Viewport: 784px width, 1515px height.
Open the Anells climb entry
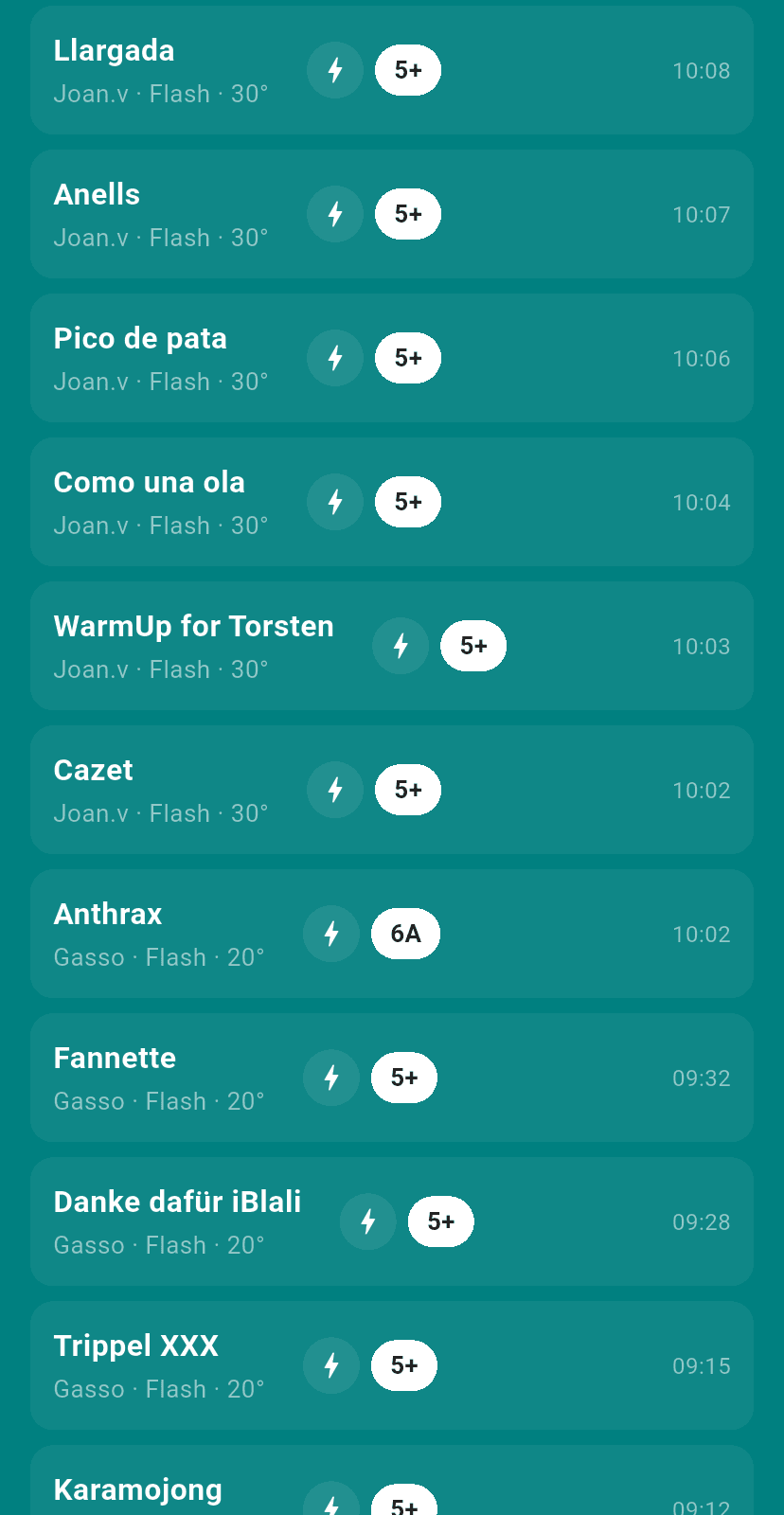(392, 214)
